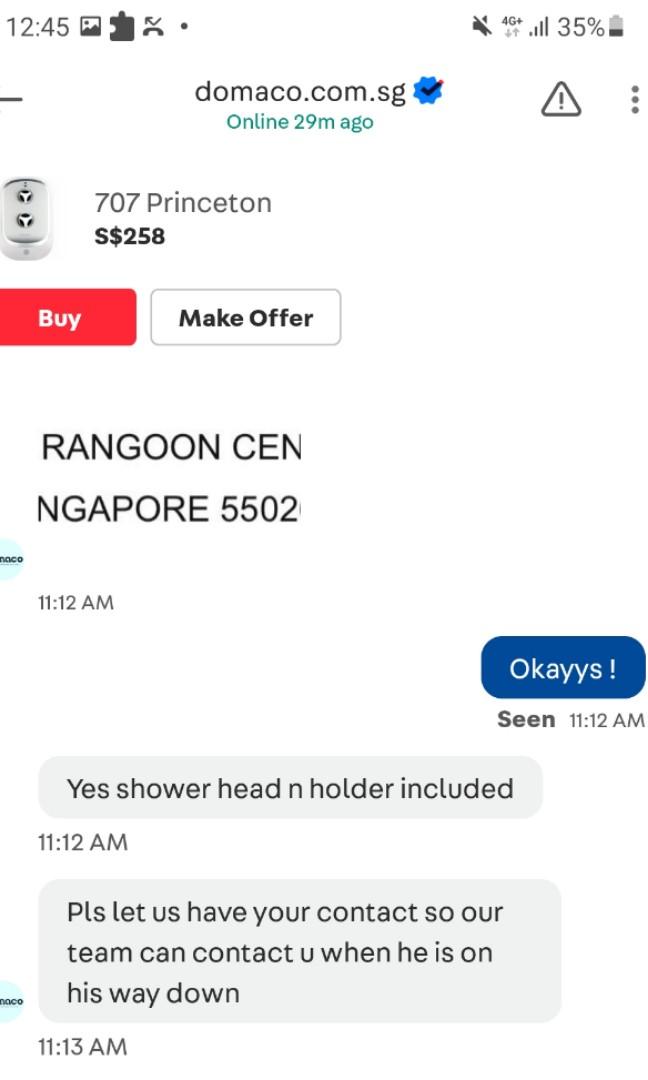Image resolution: width=648 pixels, height=1080 pixels.
Task: View the shared address image
Action: click(x=171, y=478)
